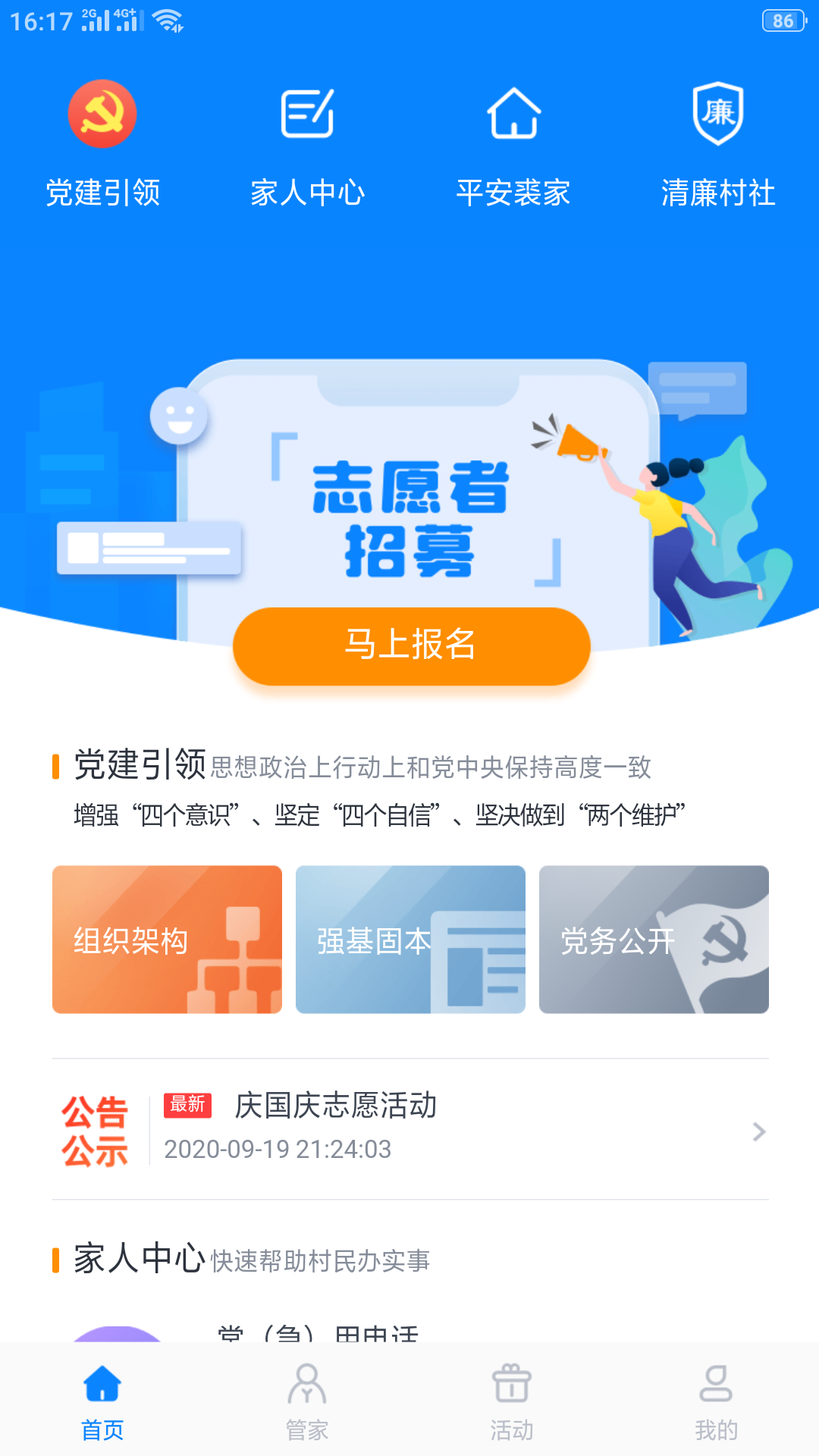Open the 党务公开 card
The width and height of the screenshot is (819, 1456).
[654, 939]
